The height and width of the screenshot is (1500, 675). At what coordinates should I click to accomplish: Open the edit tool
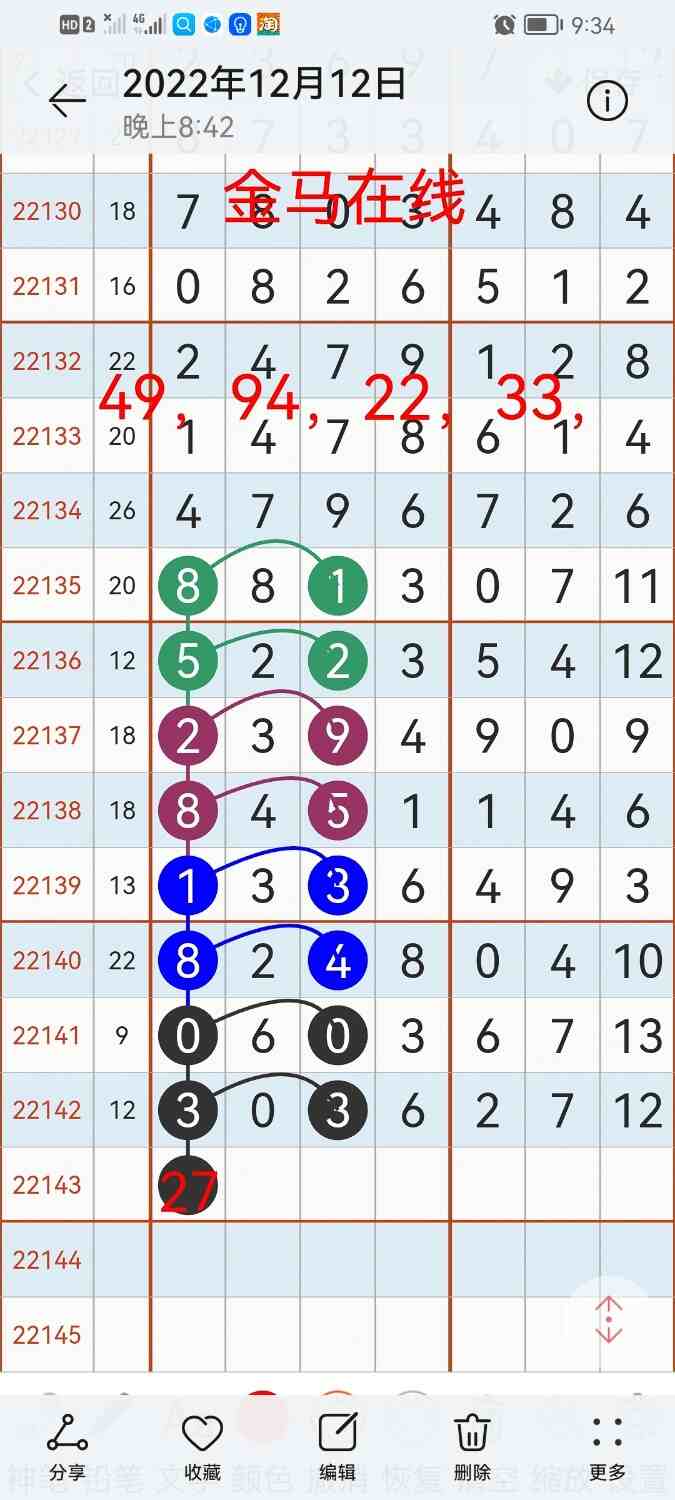(337, 1445)
